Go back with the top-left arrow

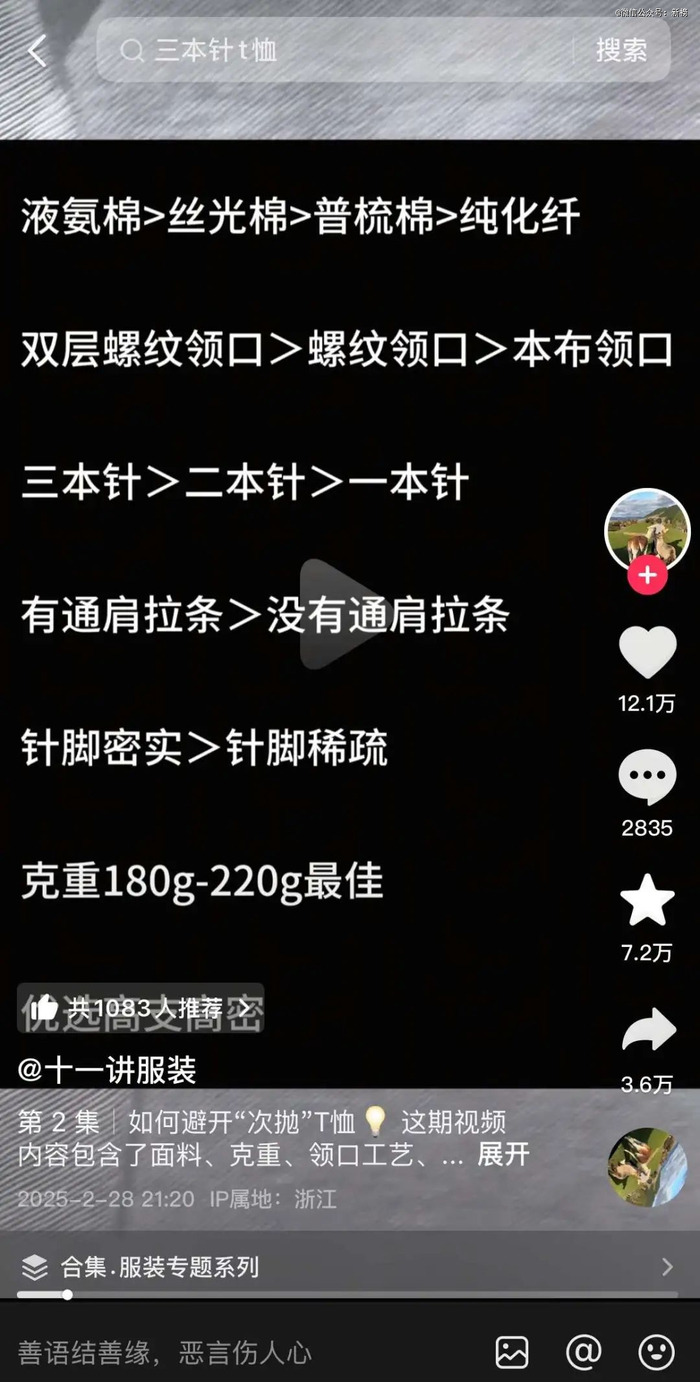[x=38, y=51]
